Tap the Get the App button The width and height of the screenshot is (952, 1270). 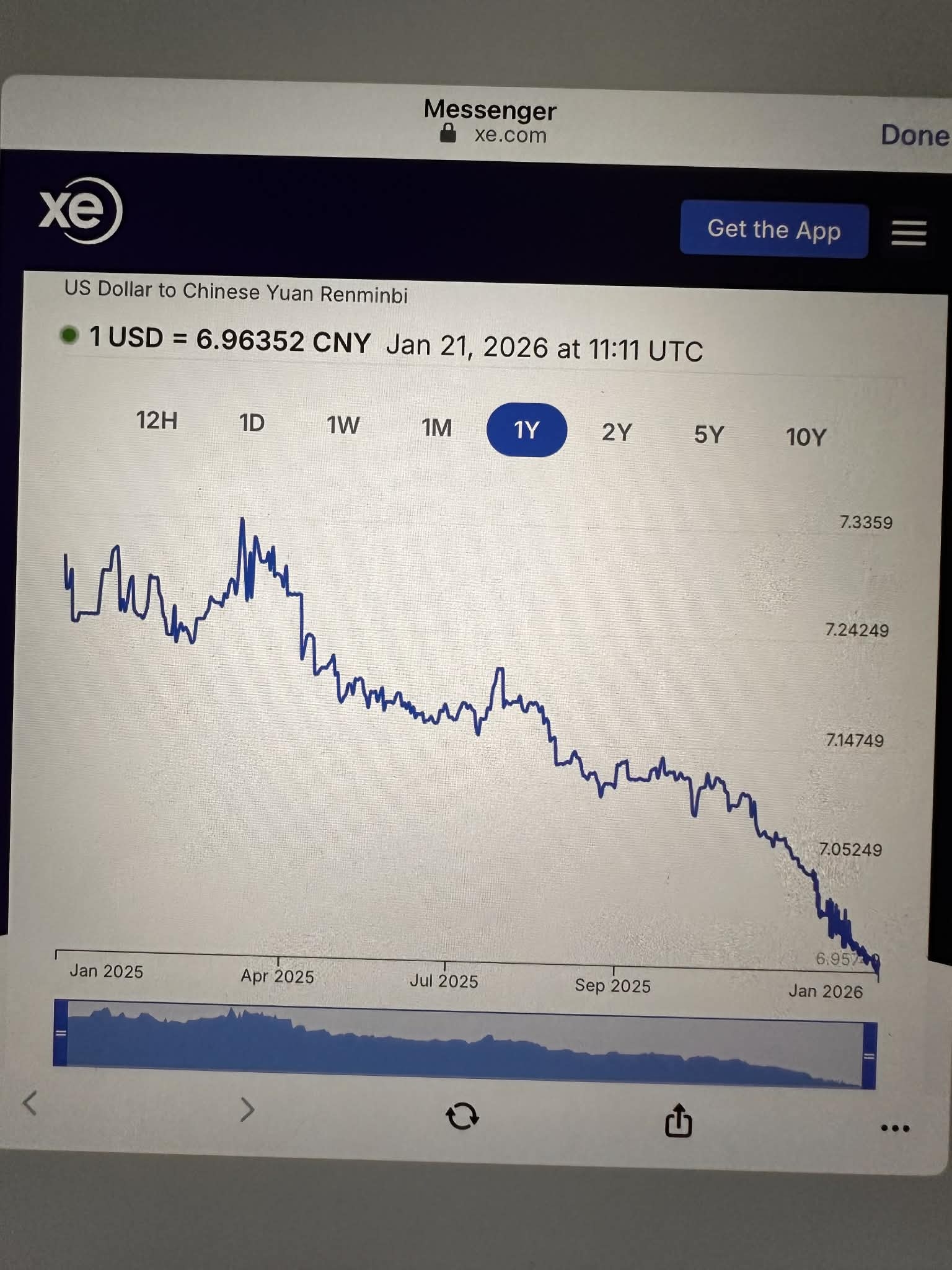pyautogui.click(x=773, y=229)
